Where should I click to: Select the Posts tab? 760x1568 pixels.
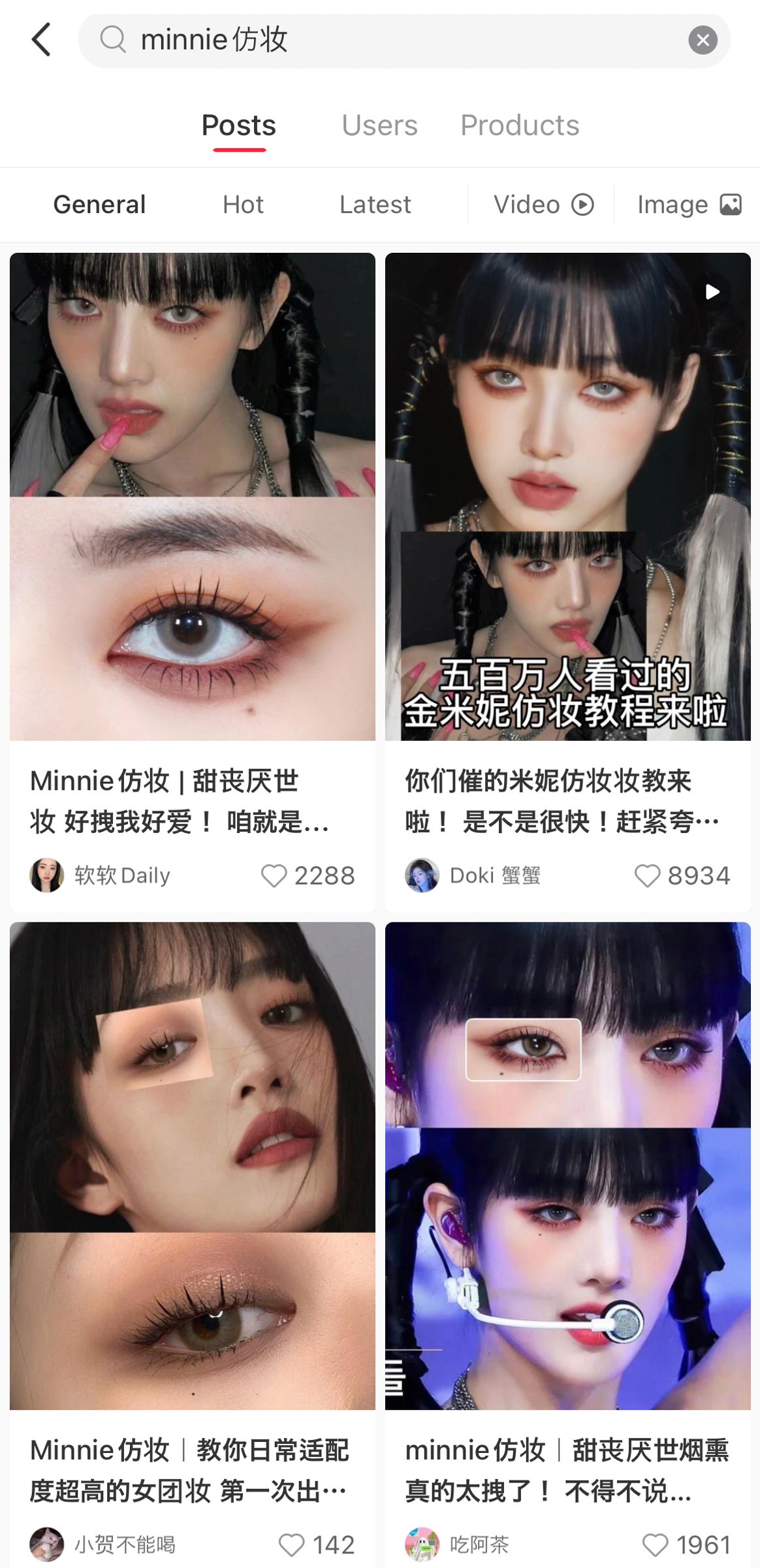[x=239, y=125]
